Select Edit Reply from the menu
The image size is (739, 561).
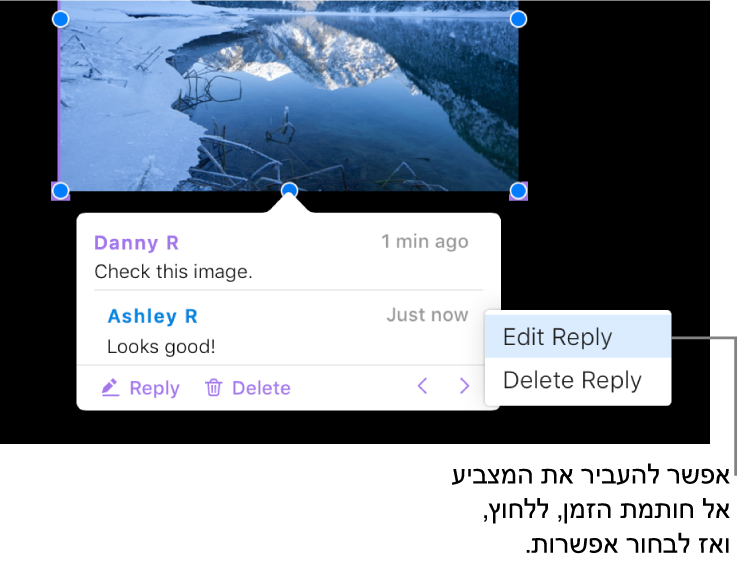[x=557, y=337]
